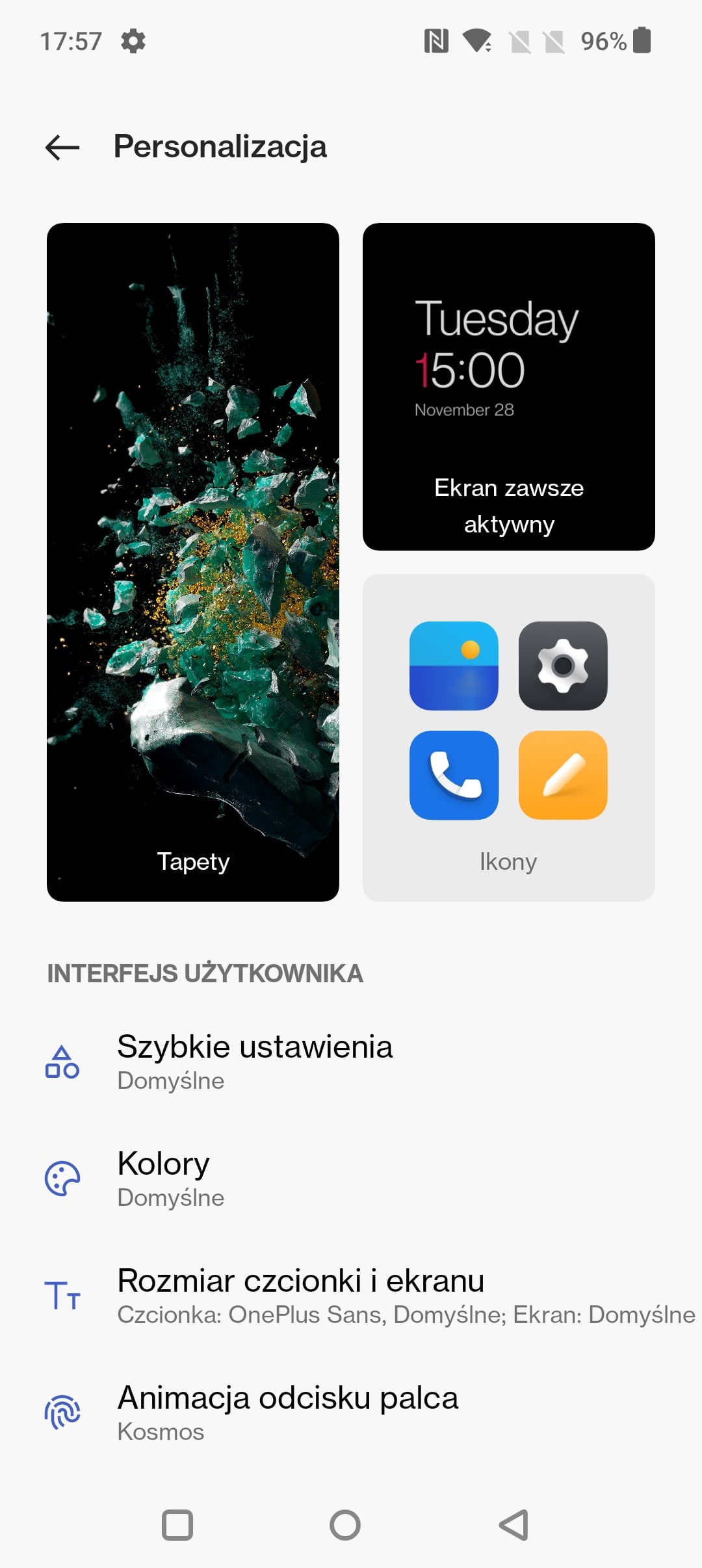
Task: Open the Tapety wallpaper card
Action: (193, 562)
